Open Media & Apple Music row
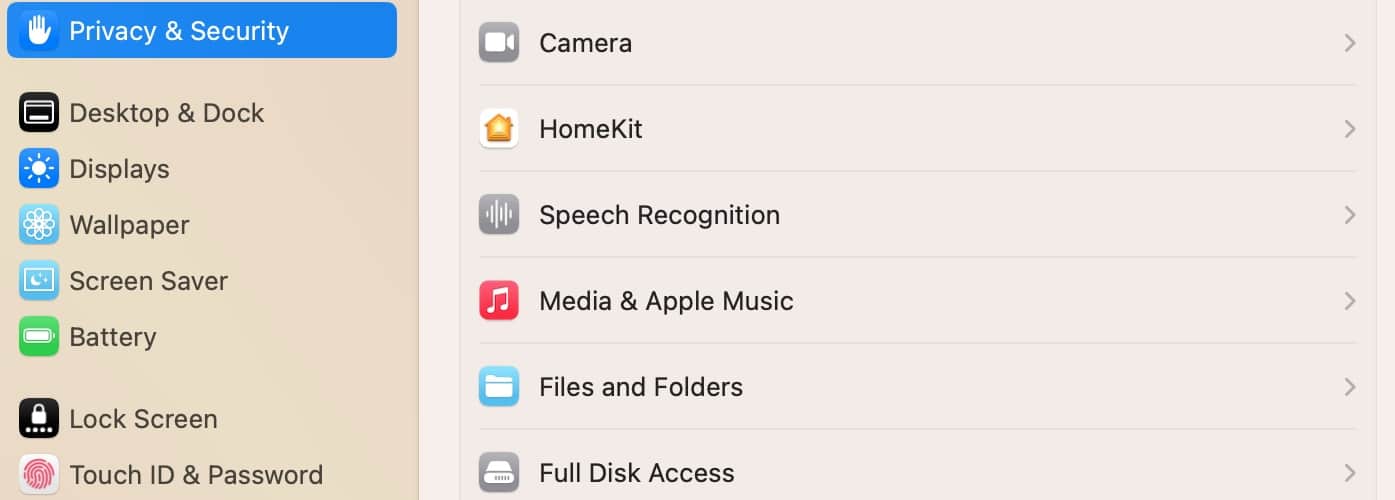Screen dimensions: 1395x500 (915, 301)
